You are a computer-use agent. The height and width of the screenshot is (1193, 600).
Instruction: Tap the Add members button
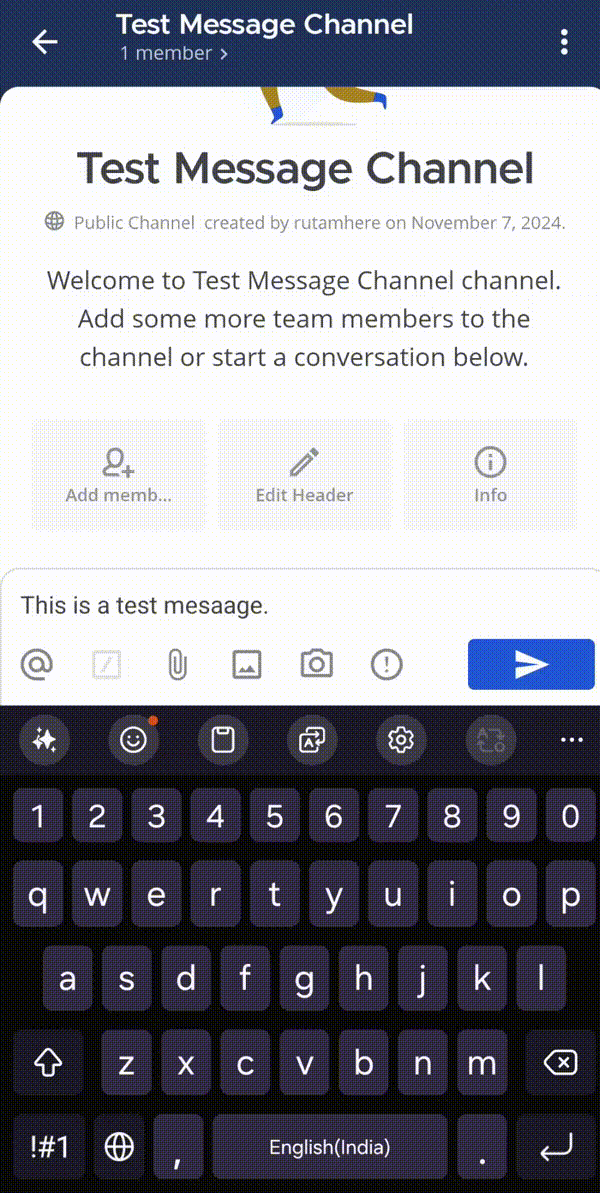118,474
